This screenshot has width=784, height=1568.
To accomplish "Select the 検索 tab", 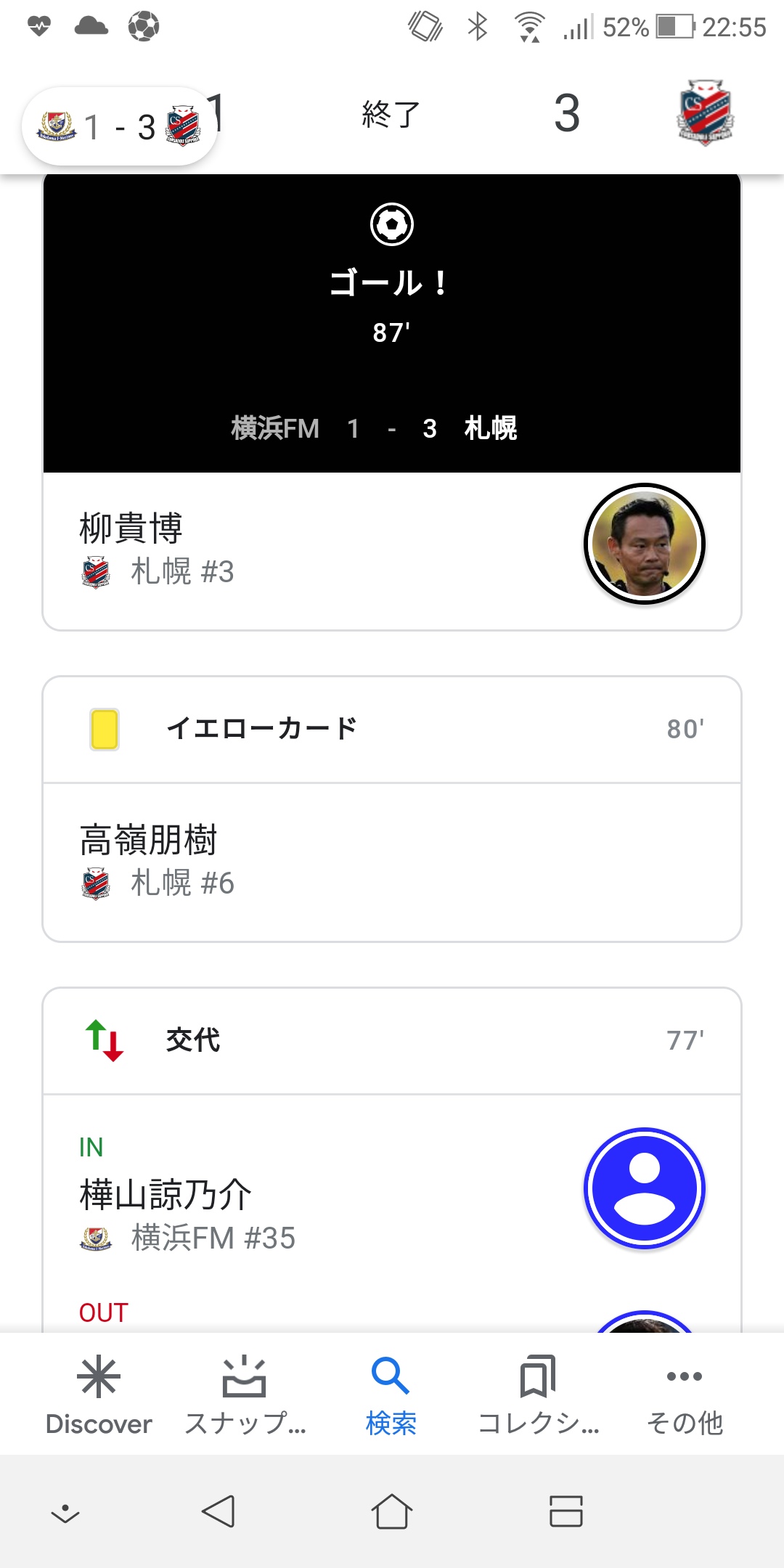I will pyautogui.click(x=391, y=1395).
